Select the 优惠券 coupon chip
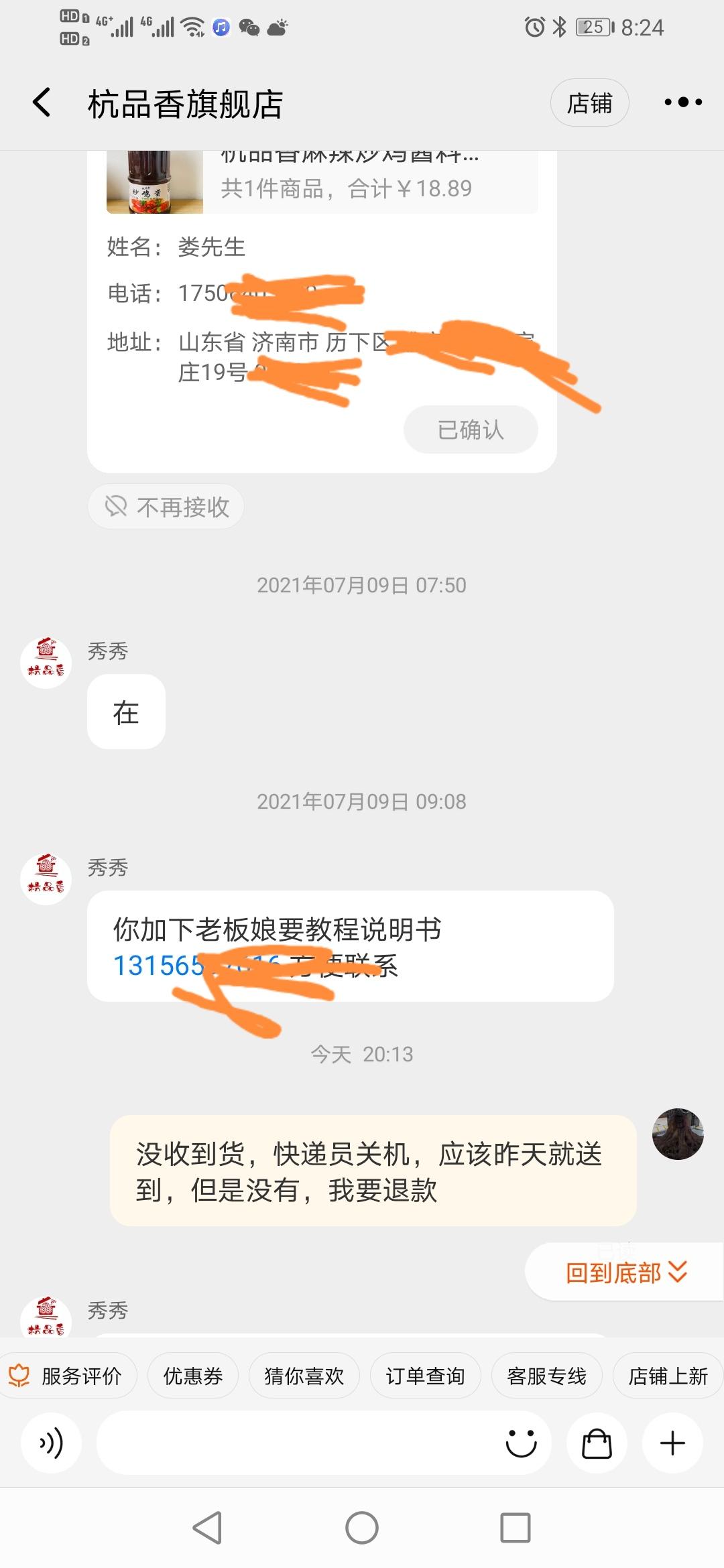Image resolution: width=724 pixels, height=1568 pixels. (192, 1376)
